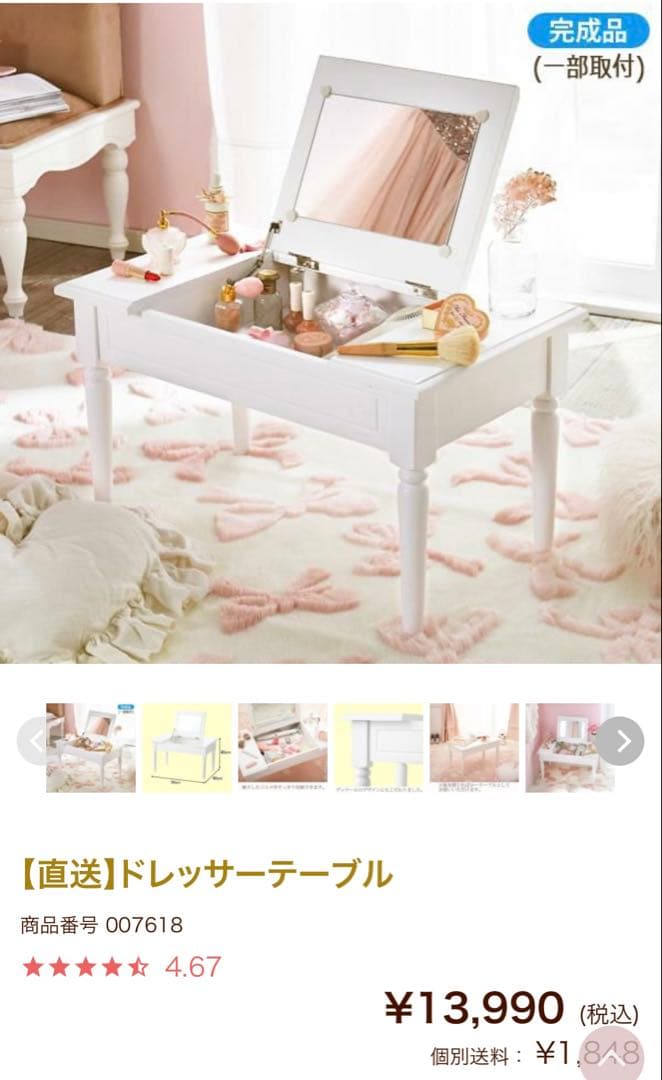View the open storage compartment close-up thumbnail
This screenshot has height=1080, width=662.
click(282, 747)
